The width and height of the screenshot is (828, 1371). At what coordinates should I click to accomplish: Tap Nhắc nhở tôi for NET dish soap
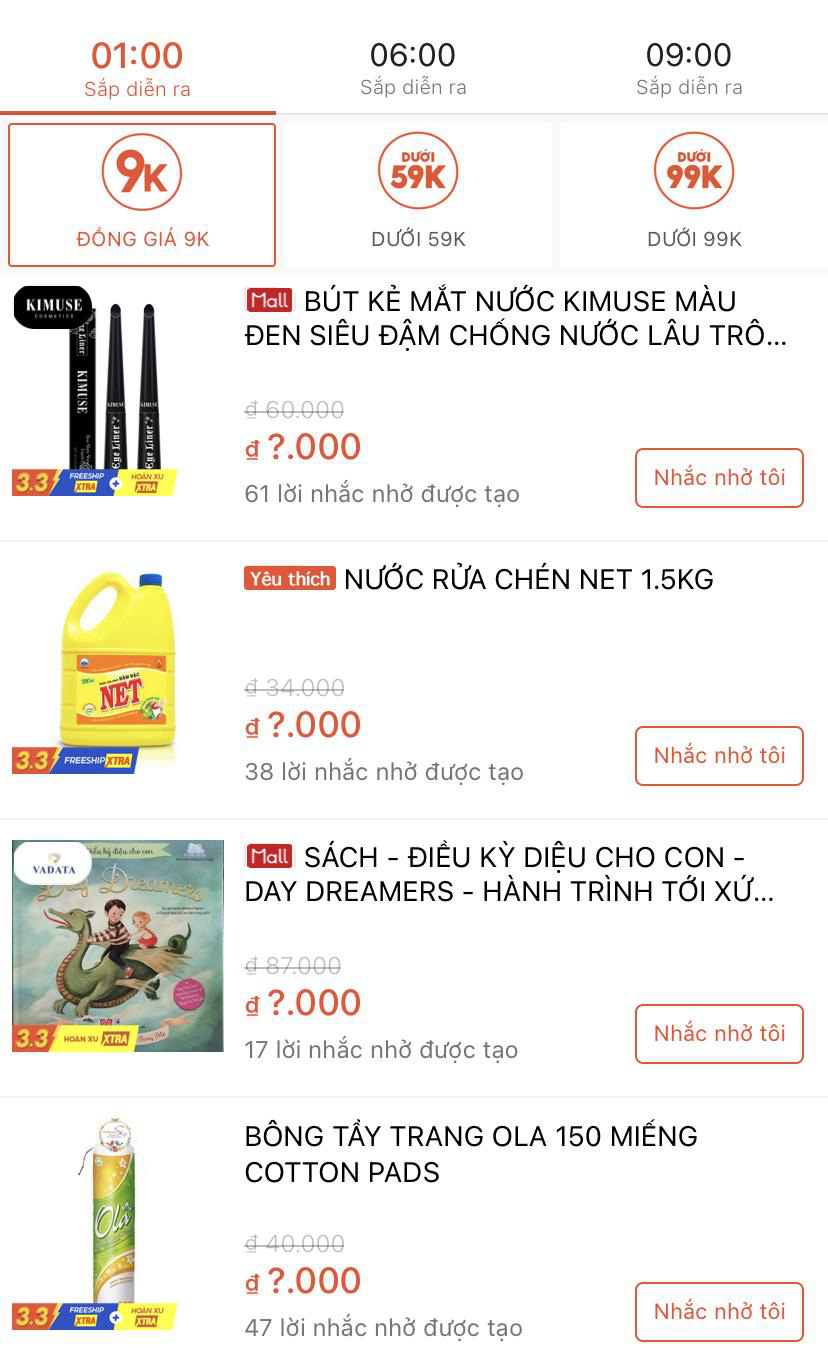(x=719, y=756)
